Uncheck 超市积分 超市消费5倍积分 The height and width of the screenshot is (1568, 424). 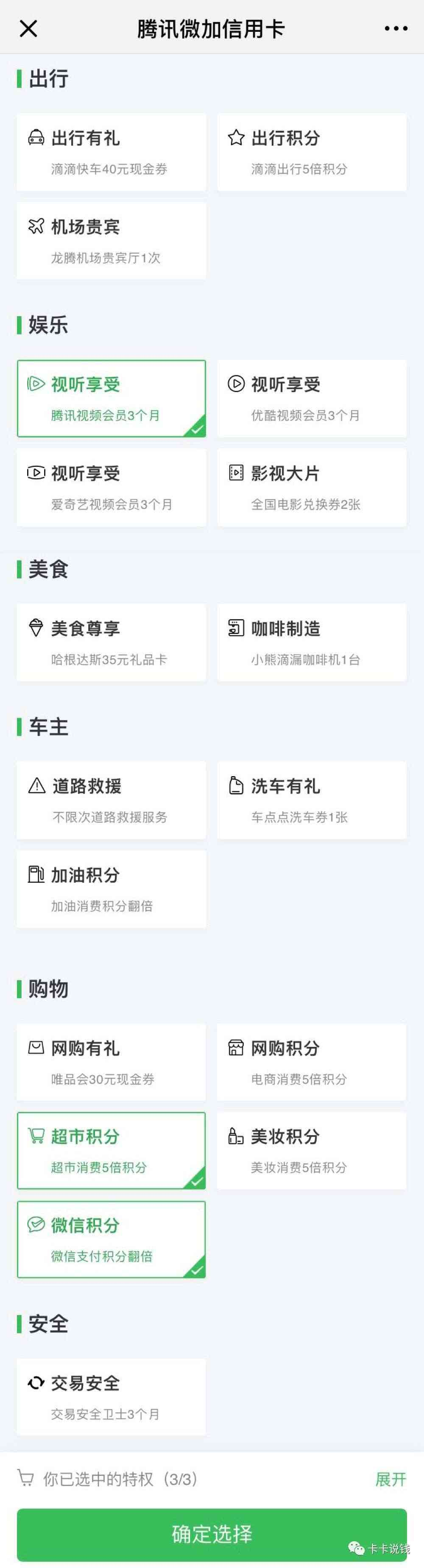(x=112, y=1150)
